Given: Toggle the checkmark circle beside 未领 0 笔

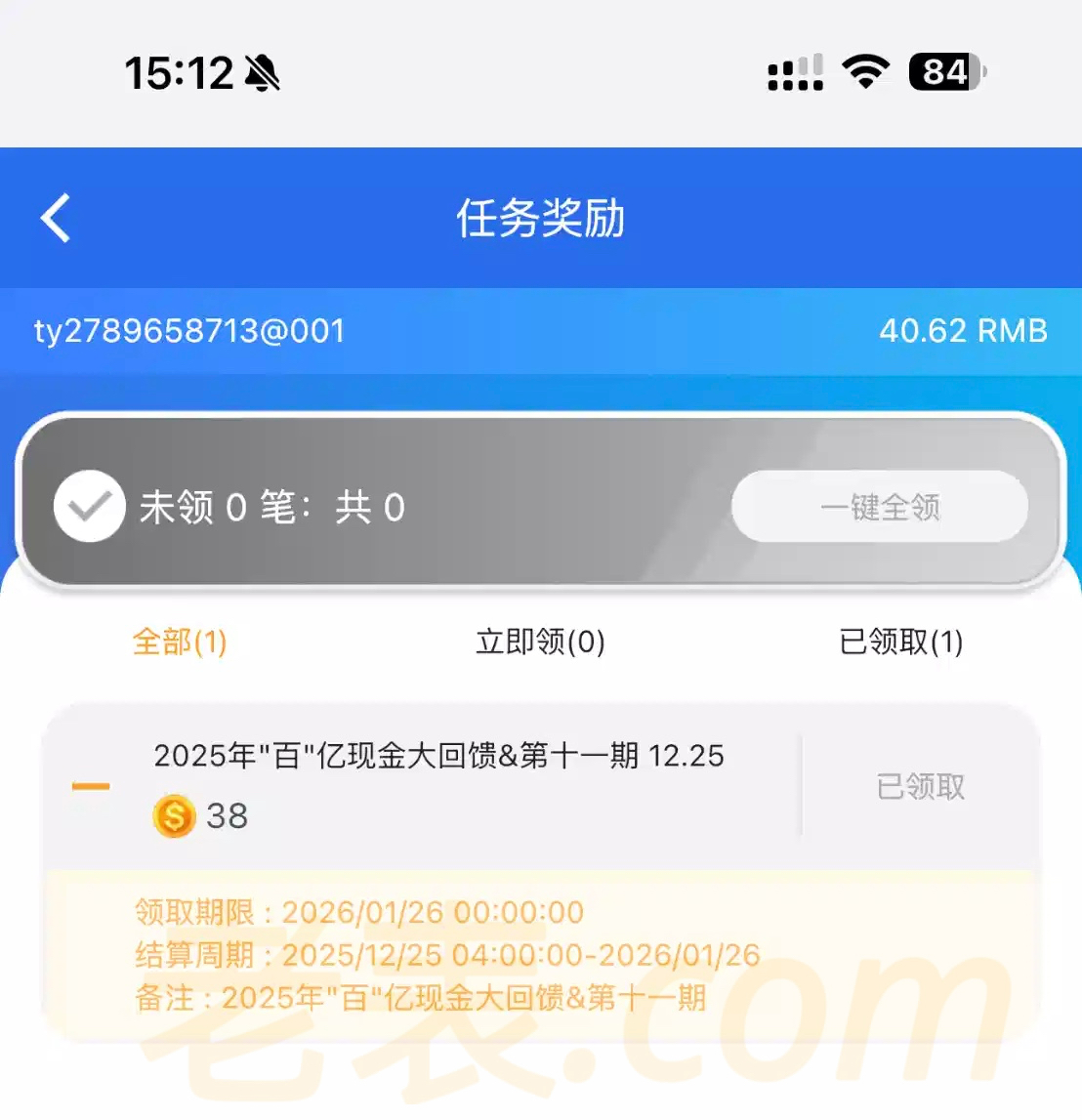Looking at the screenshot, I should [x=89, y=507].
